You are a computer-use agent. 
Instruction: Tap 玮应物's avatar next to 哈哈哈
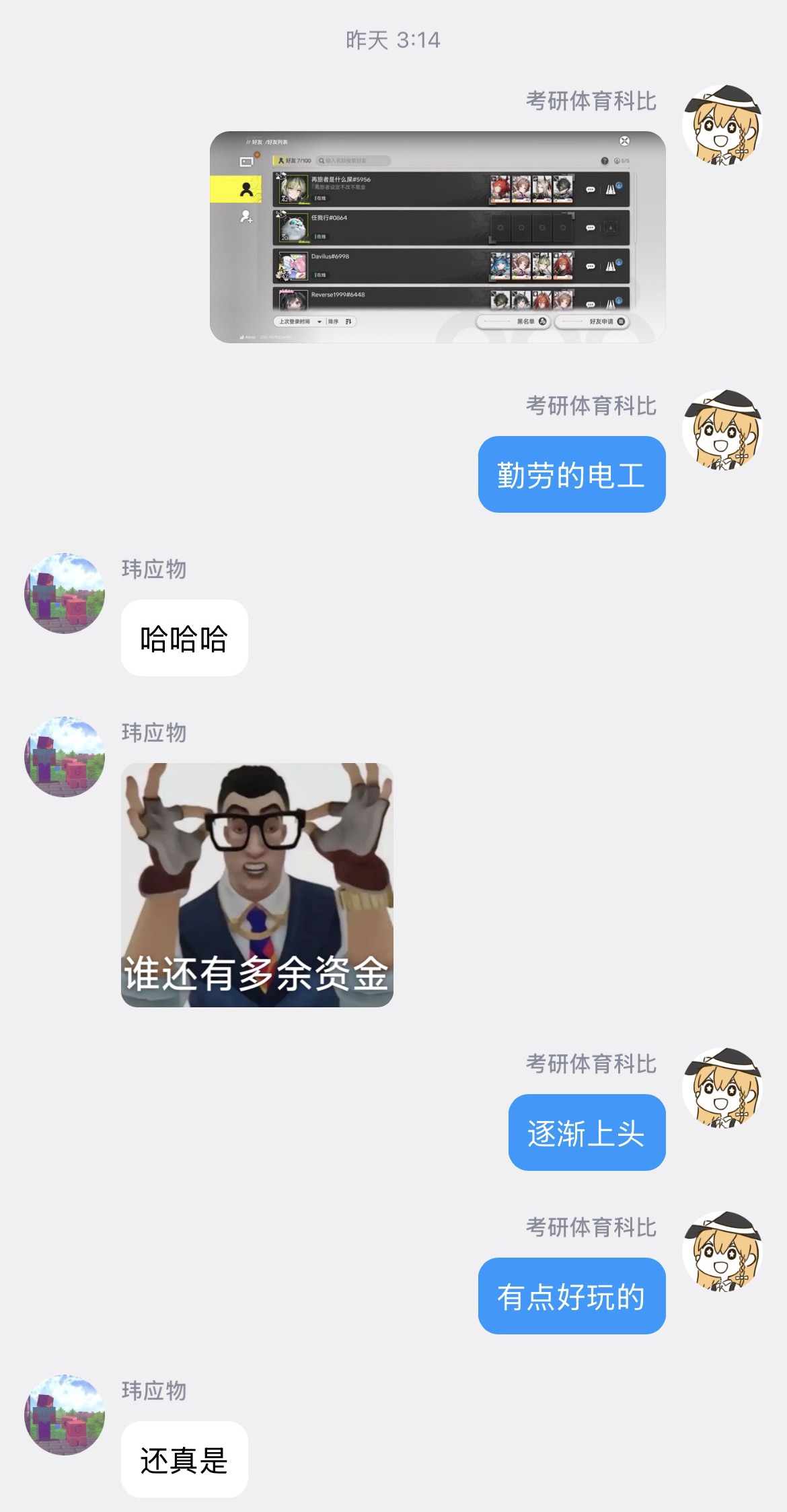coord(65,593)
